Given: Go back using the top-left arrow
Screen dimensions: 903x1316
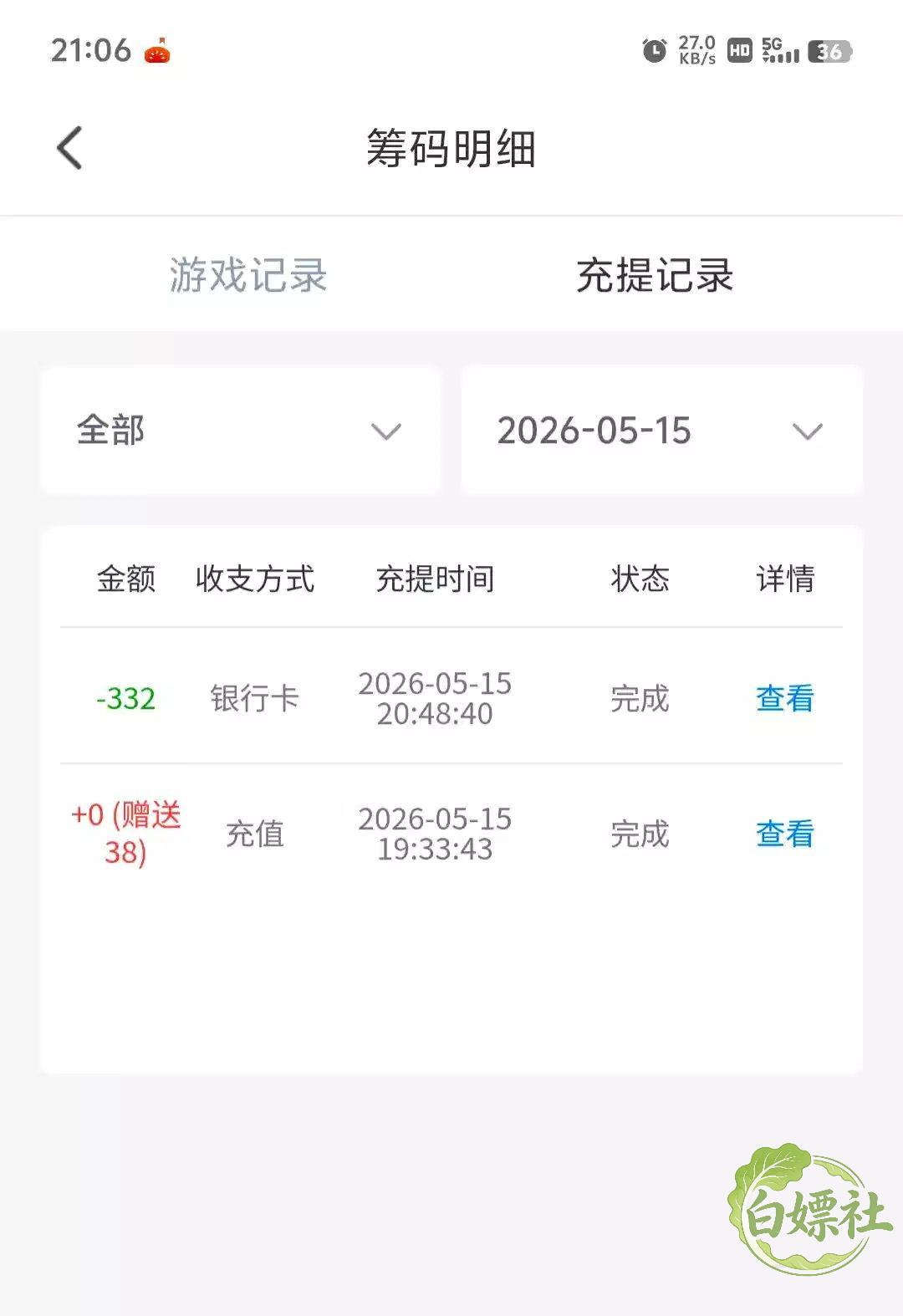Looking at the screenshot, I should (69, 149).
